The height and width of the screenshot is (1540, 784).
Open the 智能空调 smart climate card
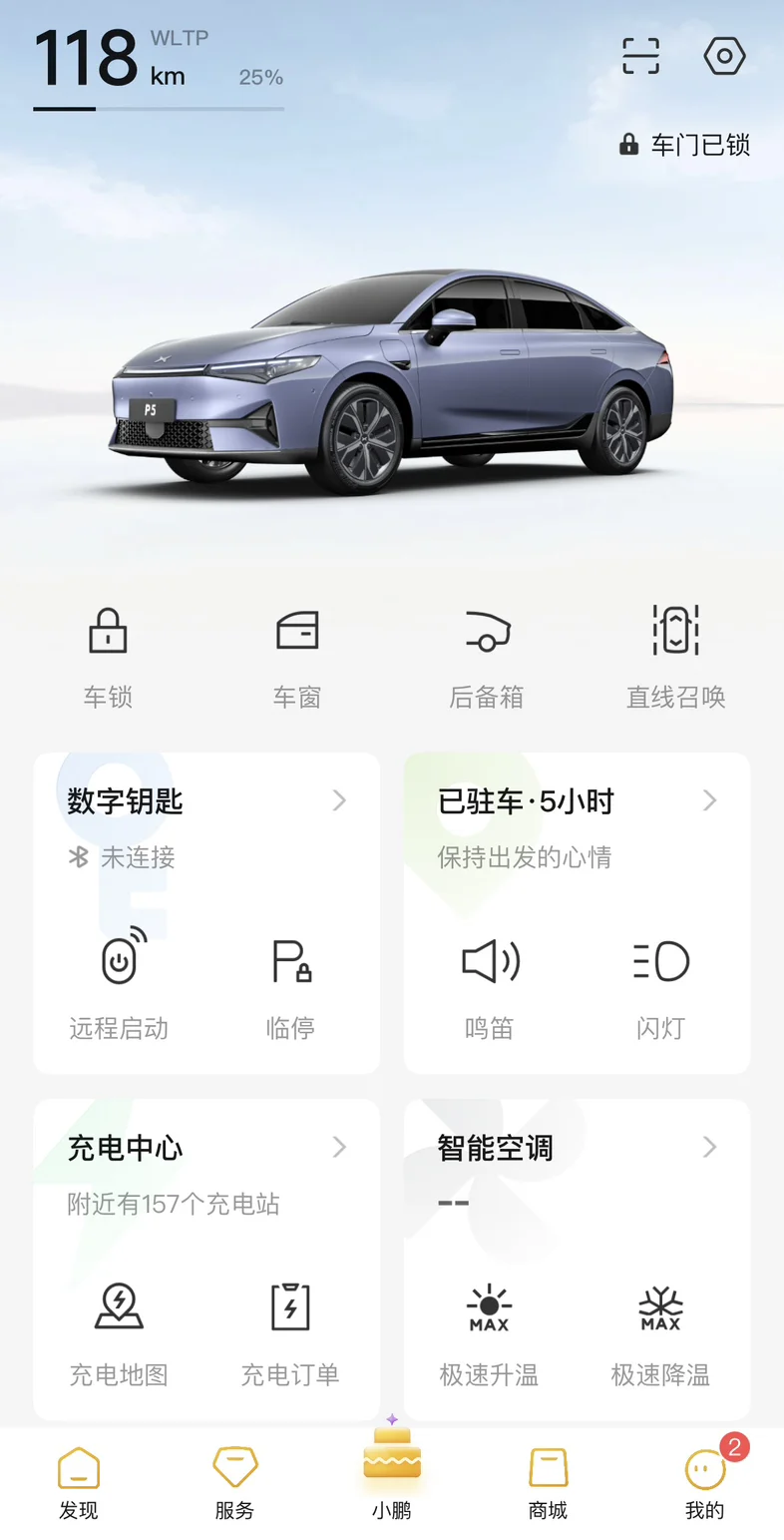click(x=577, y=1148)
